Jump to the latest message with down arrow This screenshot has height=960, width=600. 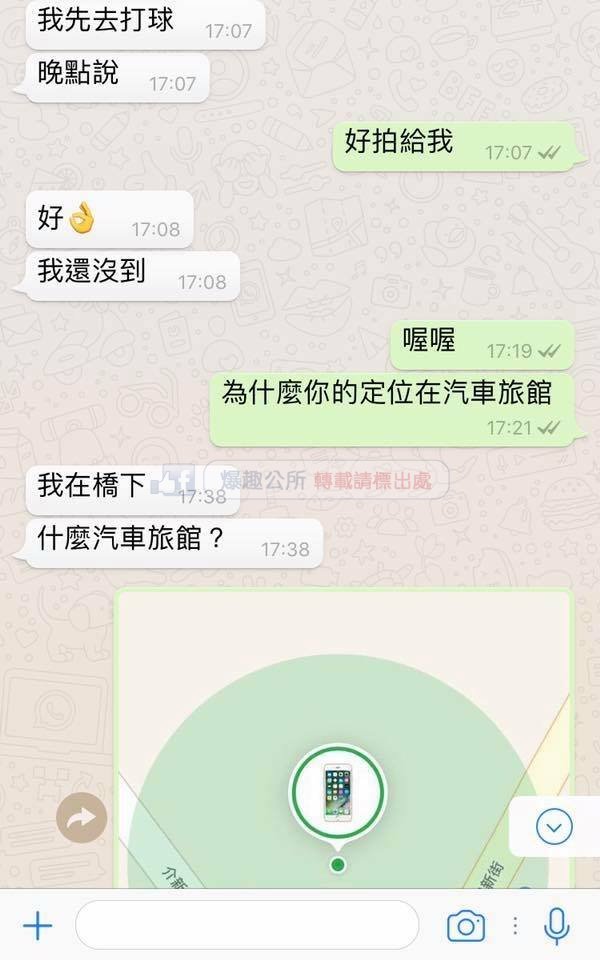pos(554,826)
